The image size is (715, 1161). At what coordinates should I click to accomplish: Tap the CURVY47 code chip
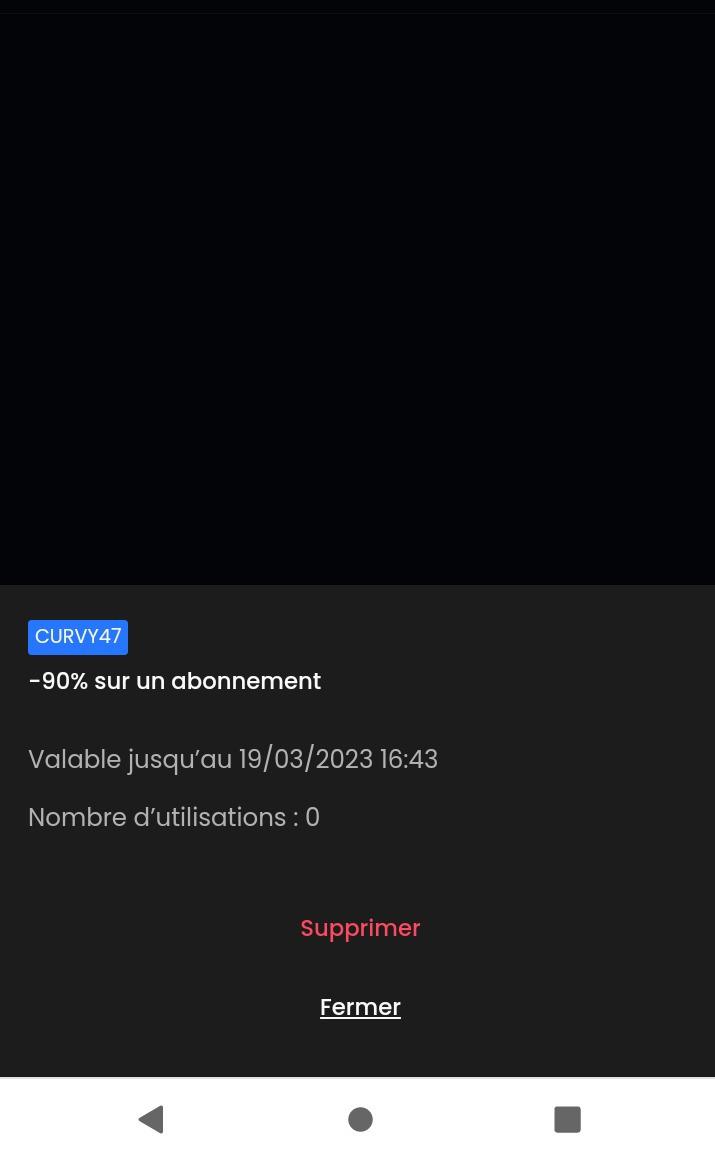click(x=78, y=637)
